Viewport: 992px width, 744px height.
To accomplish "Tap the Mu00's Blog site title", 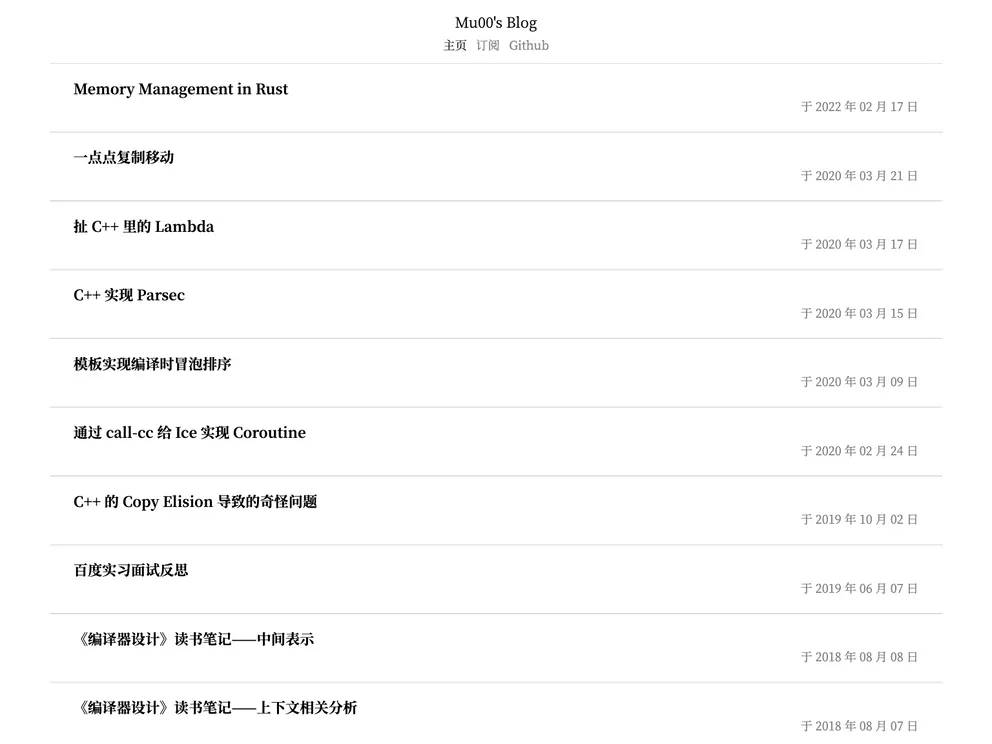I will click(496, 22).
